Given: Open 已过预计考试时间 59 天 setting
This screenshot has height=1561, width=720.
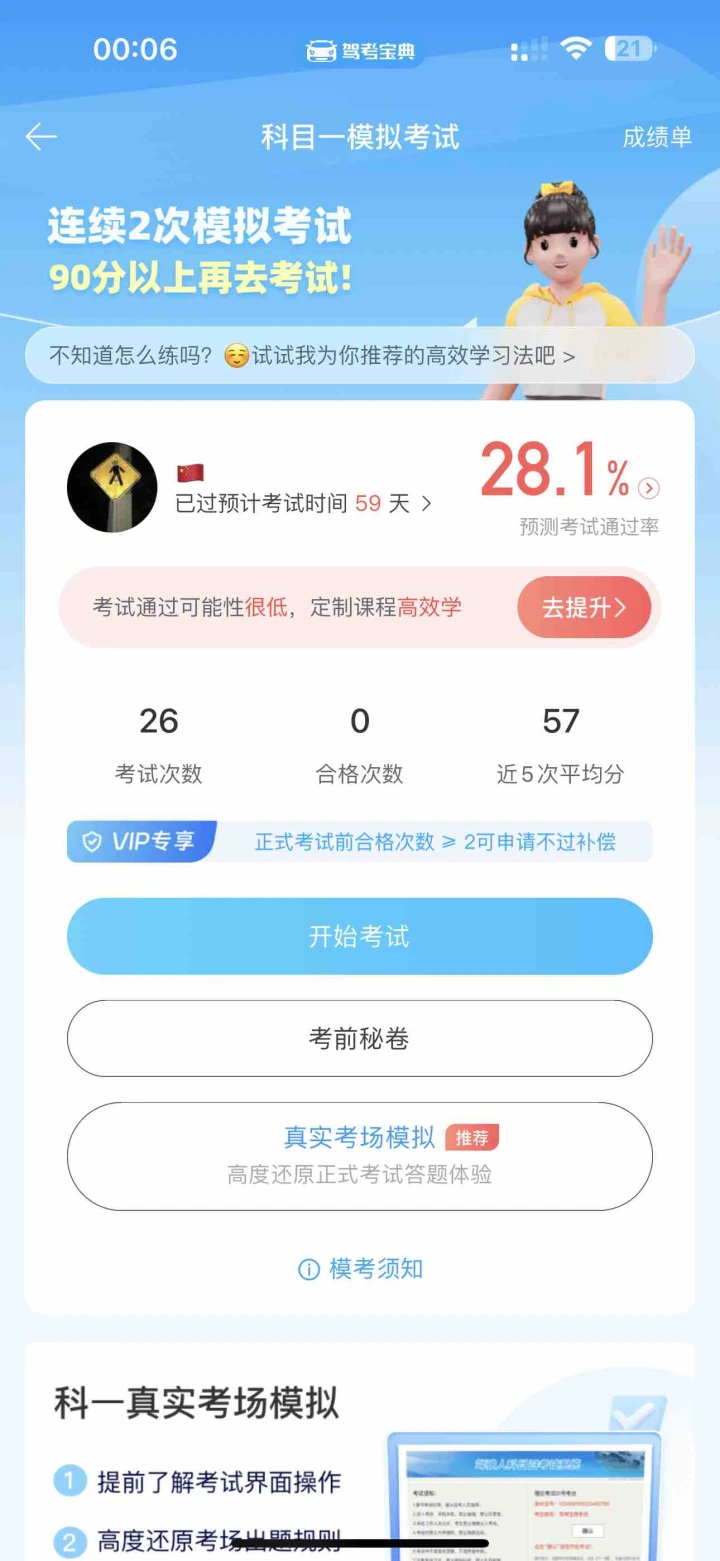Looking at the screenshot, I should tap(303, 503).
